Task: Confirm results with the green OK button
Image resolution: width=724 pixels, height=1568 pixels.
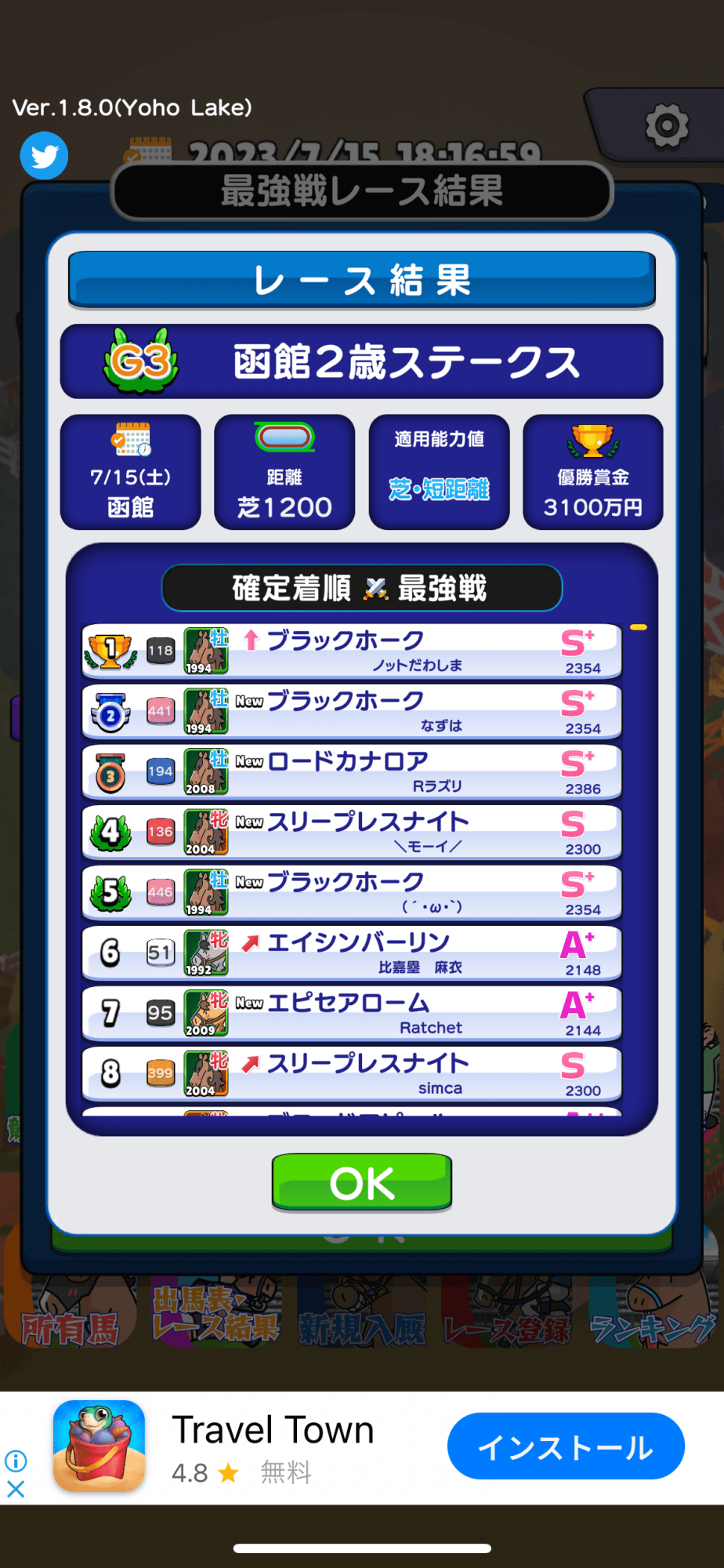Action: coord(362,1182)
